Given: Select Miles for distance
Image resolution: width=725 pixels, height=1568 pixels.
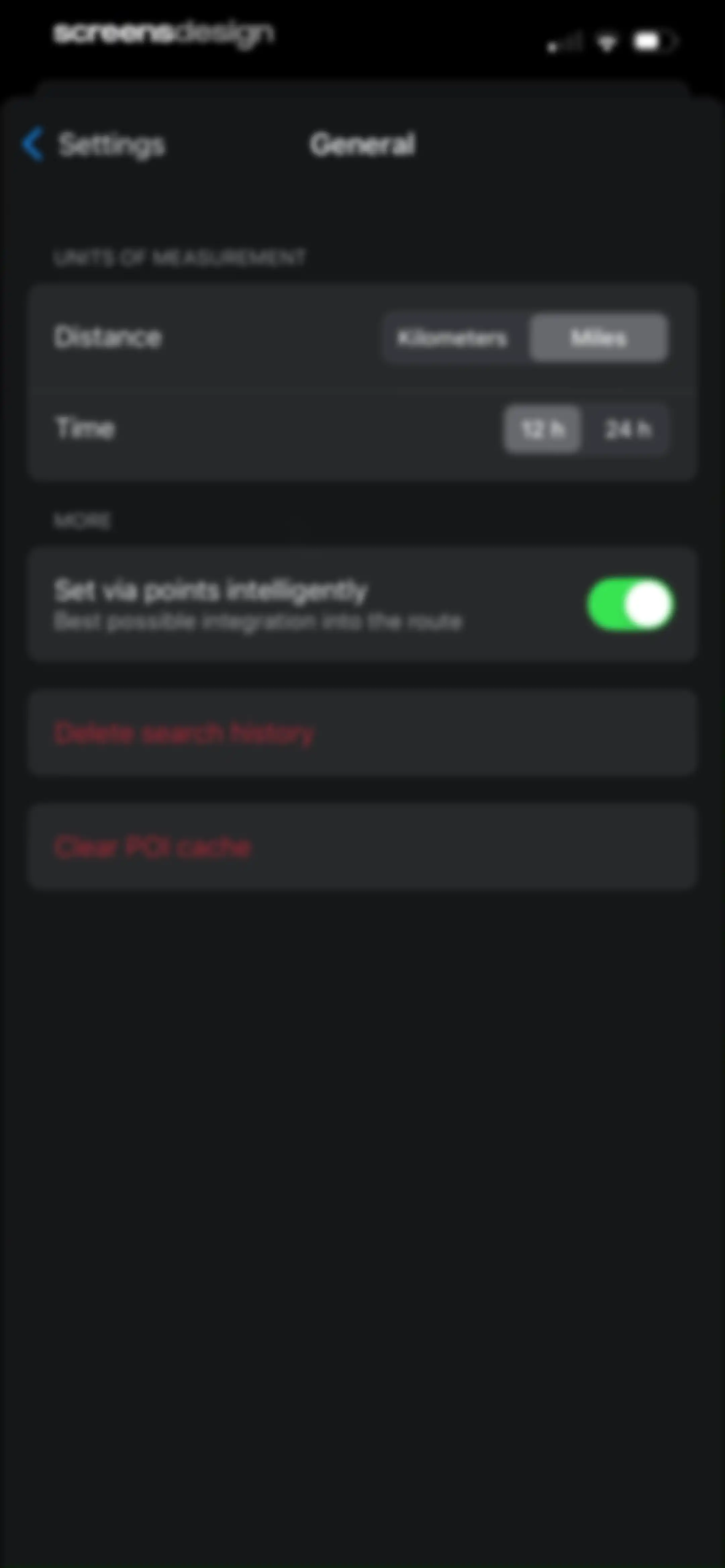Looking at the screenshot, I should 598,338.
